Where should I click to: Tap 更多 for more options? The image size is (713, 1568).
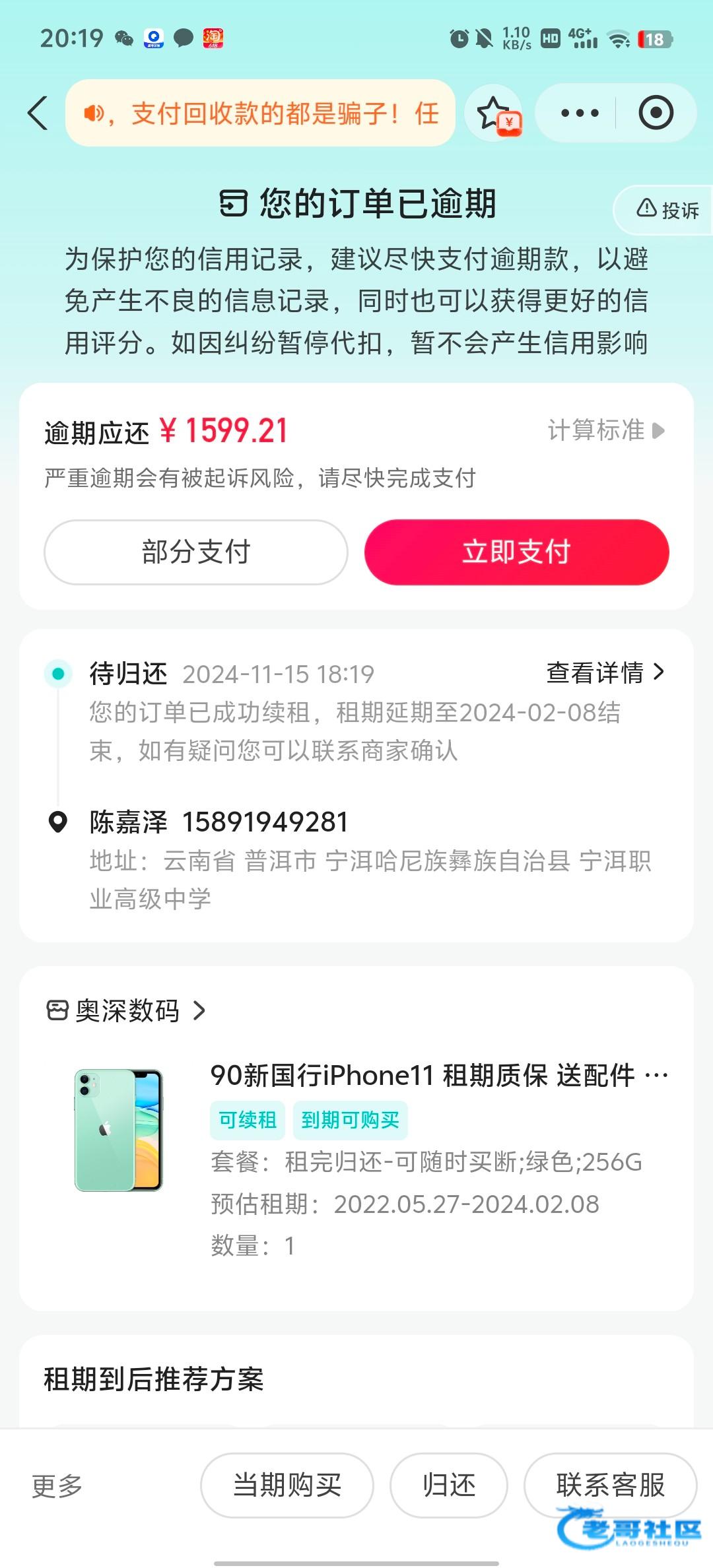[57, 1486]
